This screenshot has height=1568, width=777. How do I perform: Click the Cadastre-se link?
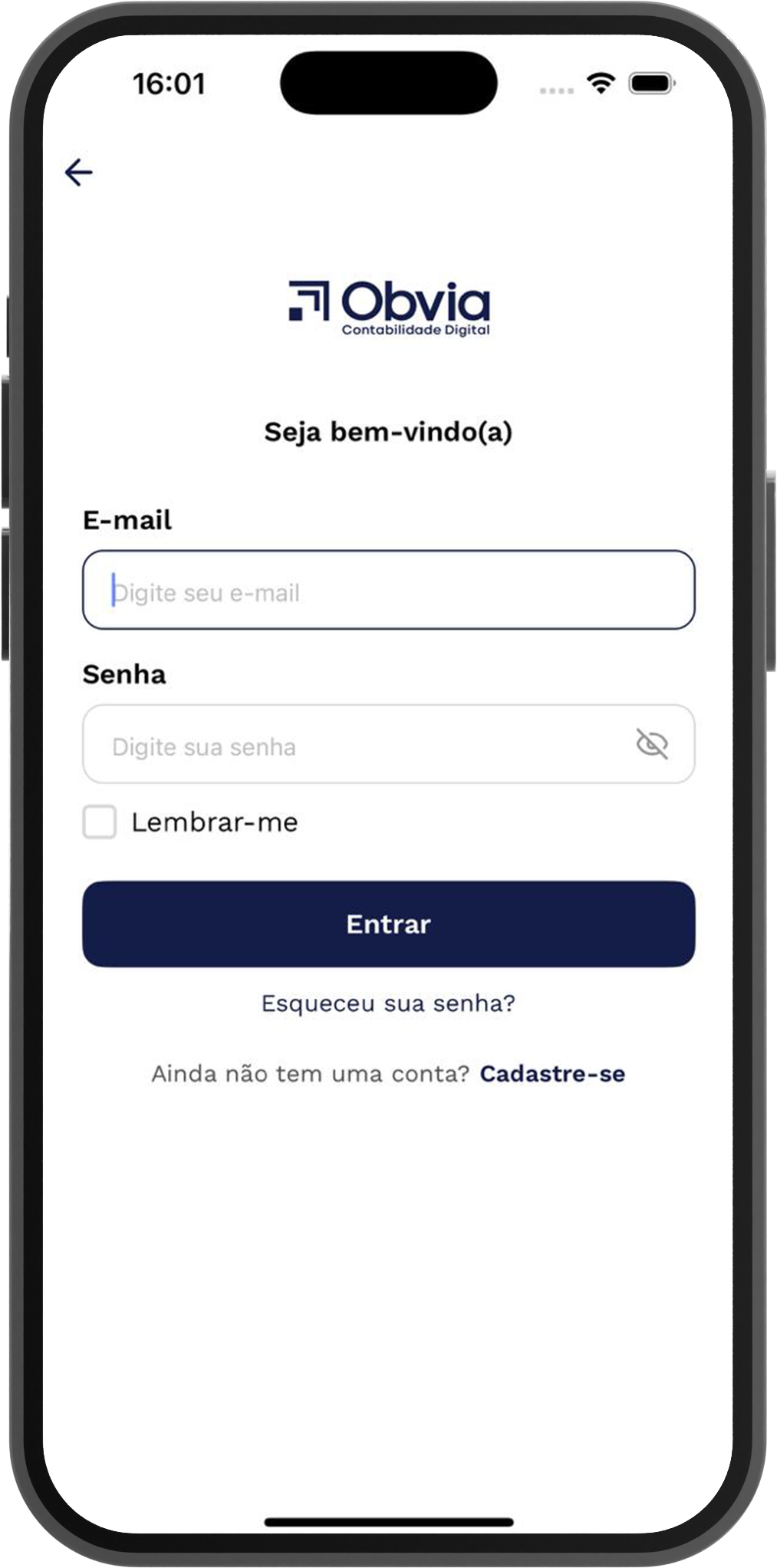[553, 1073]
